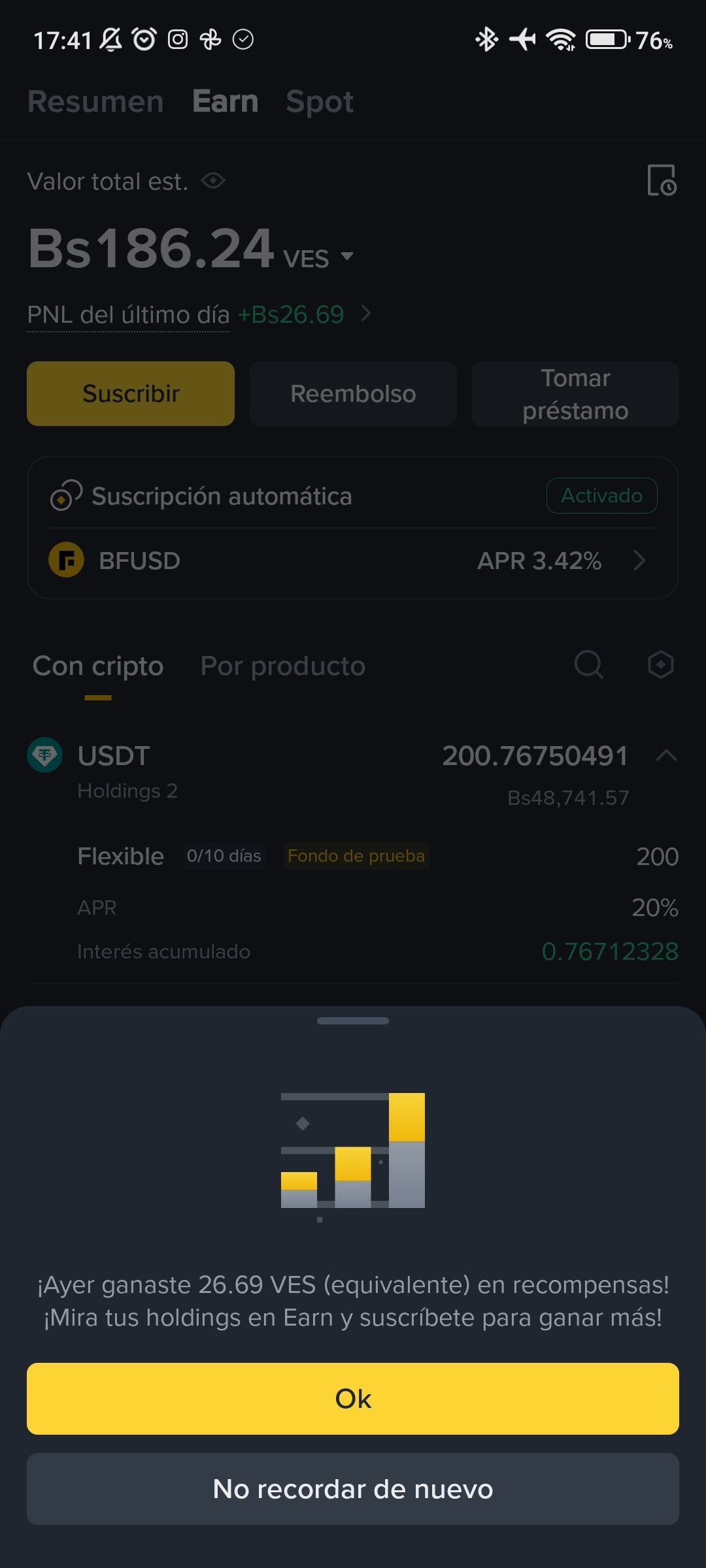This screenshot has height=1568, width=706.
Task: Tap the Reembolso button
Action: (353, 394)
